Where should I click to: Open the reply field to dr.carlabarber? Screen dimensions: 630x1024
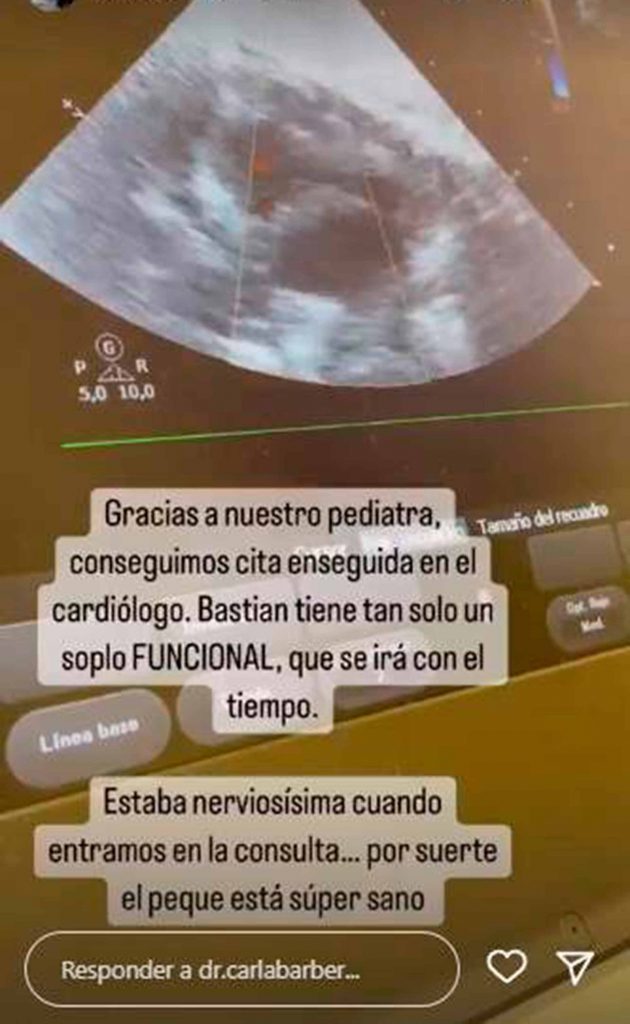pos(242,970)
